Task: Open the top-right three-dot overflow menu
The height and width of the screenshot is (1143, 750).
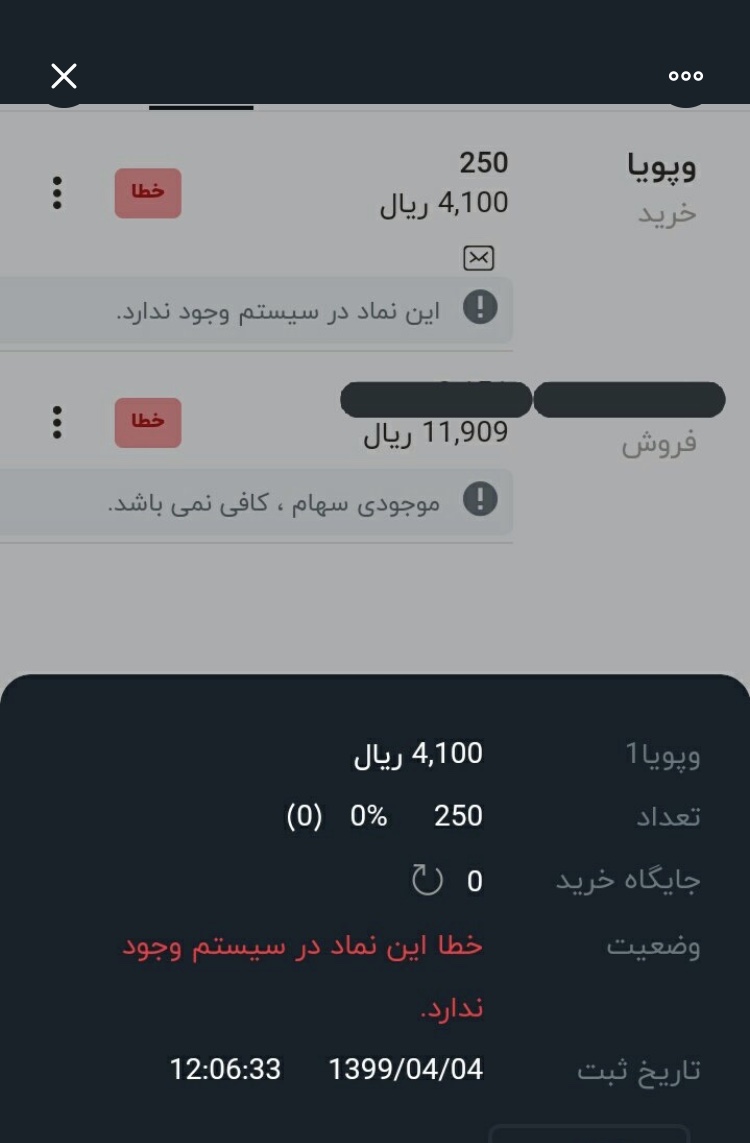Action: (x=686, y=76)
